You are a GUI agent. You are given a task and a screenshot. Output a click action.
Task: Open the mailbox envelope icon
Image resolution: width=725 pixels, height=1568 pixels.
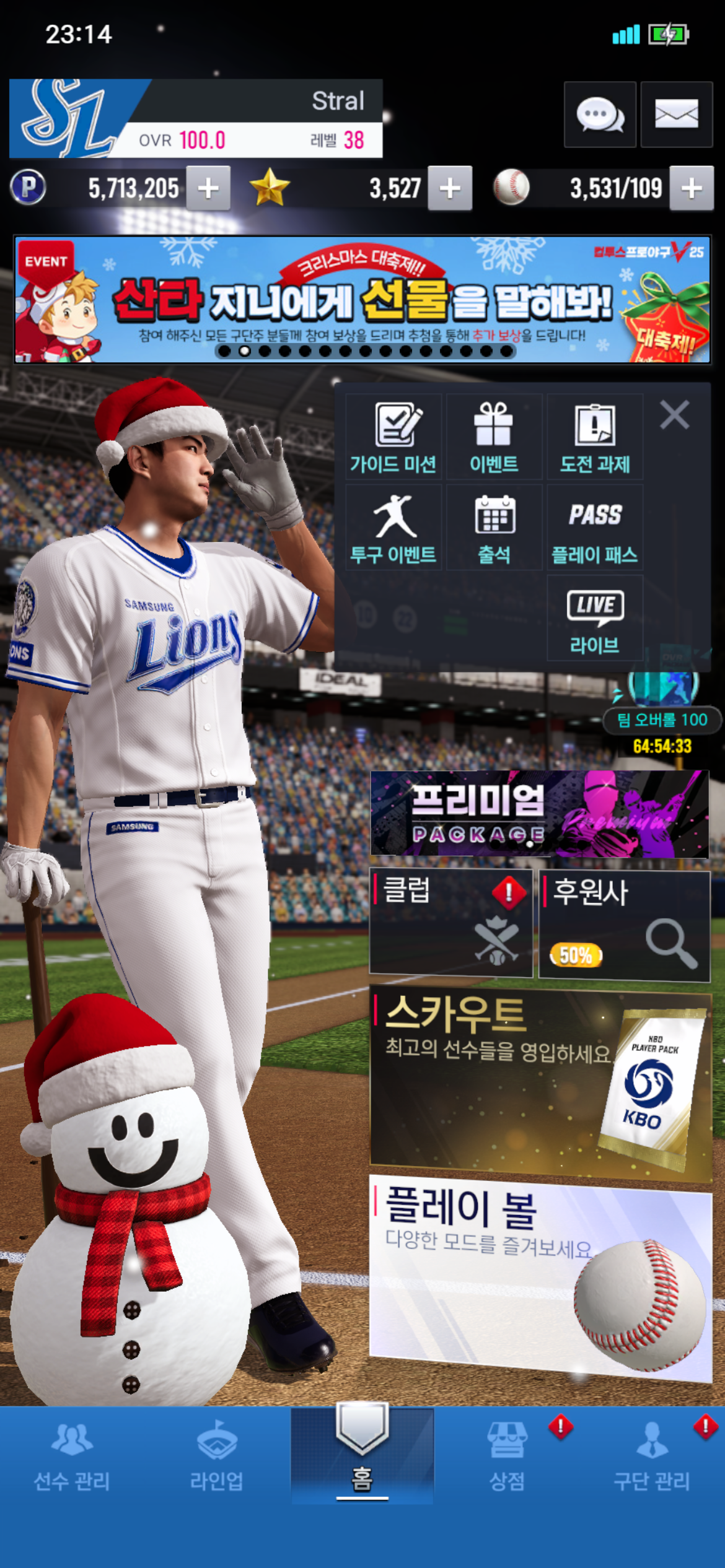(x=676, y=115)
